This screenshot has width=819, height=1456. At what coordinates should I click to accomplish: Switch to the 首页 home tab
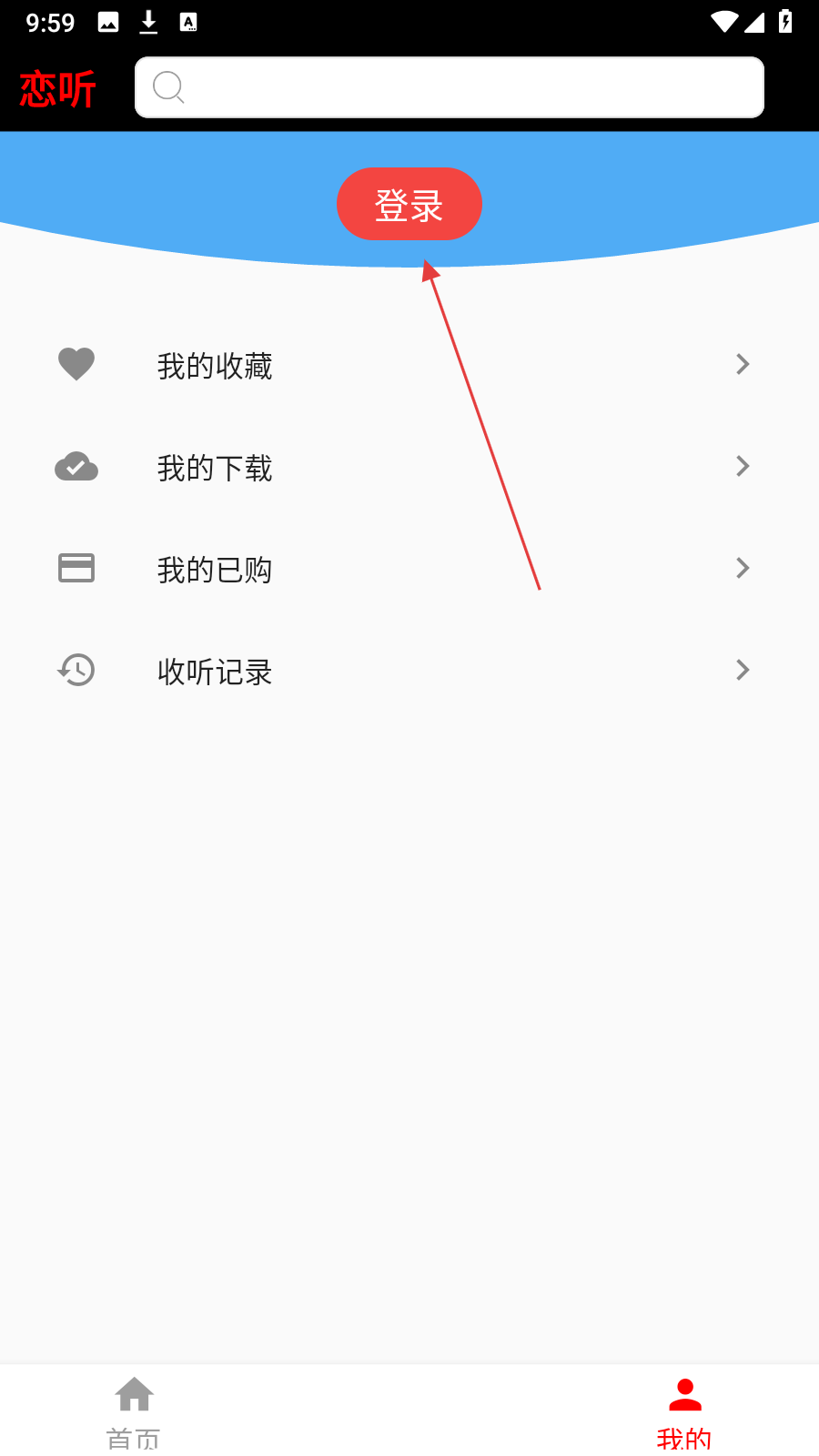click(134, 1410)
